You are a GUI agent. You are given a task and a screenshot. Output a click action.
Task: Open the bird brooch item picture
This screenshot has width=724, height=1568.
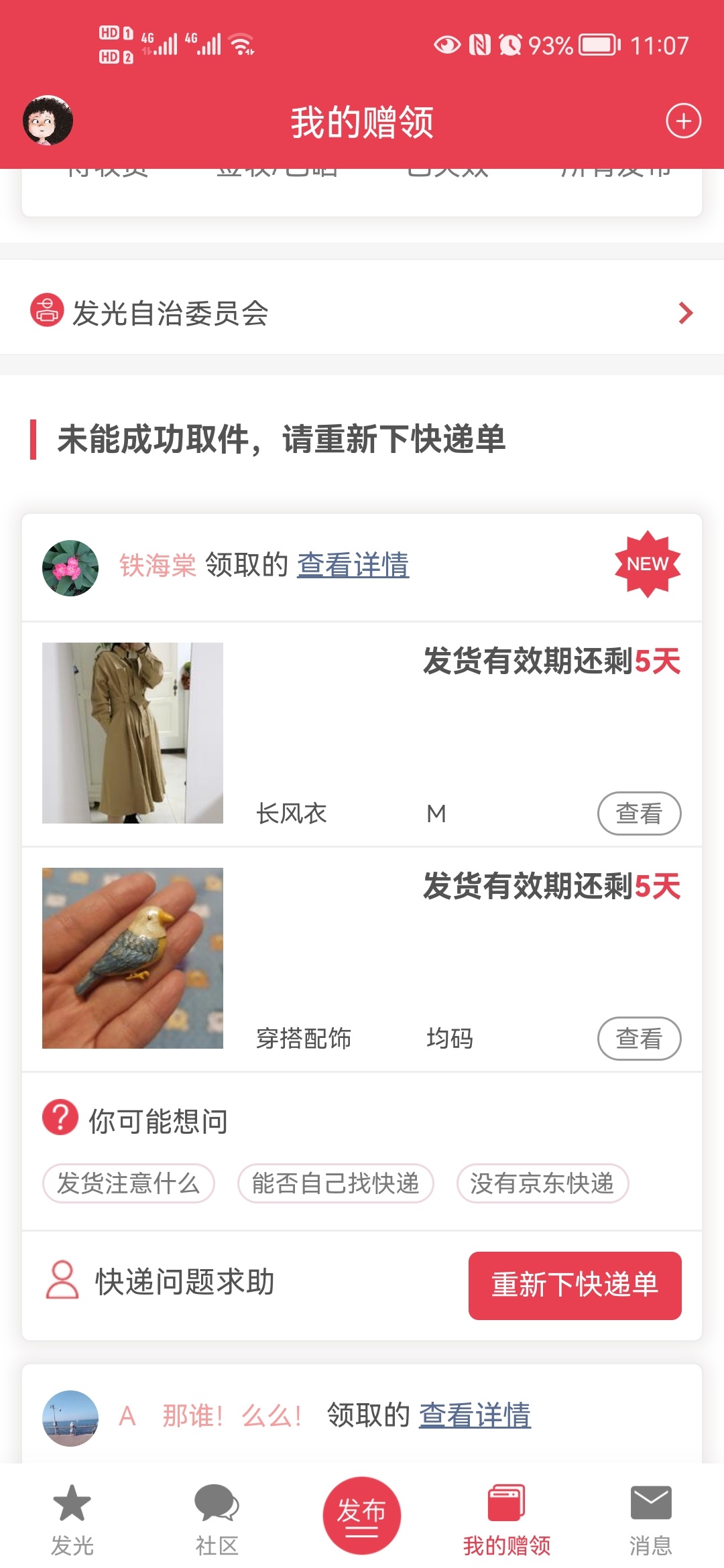(133, 958)
